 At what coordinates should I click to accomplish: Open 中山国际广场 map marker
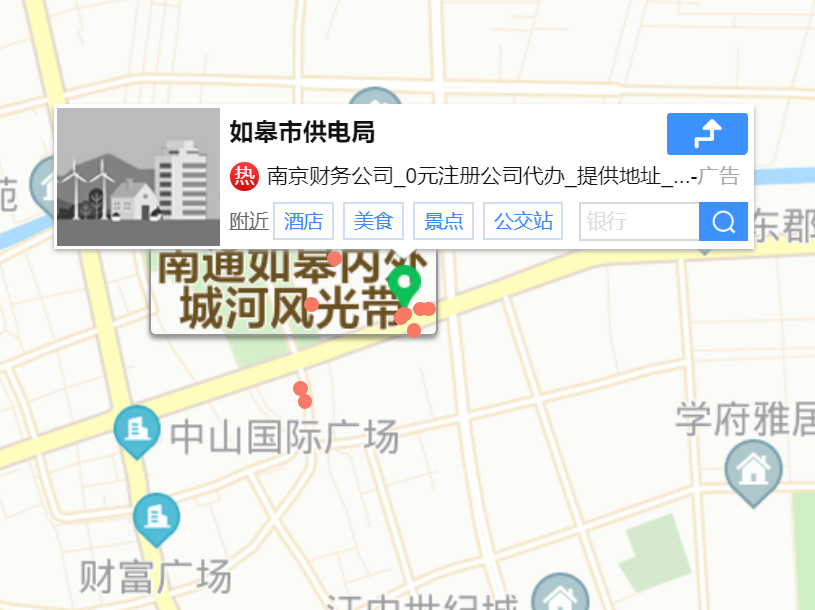137,429
